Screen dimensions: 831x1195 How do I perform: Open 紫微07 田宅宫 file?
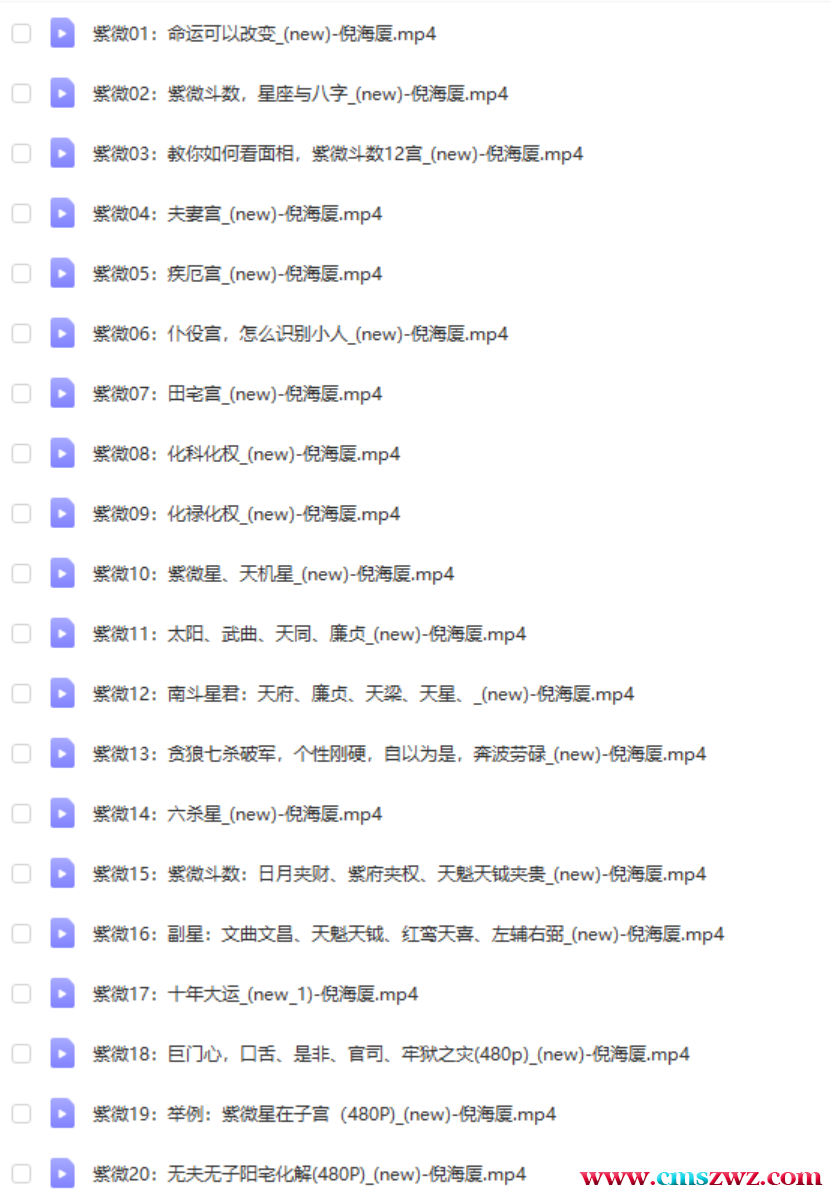pos(237,394)
